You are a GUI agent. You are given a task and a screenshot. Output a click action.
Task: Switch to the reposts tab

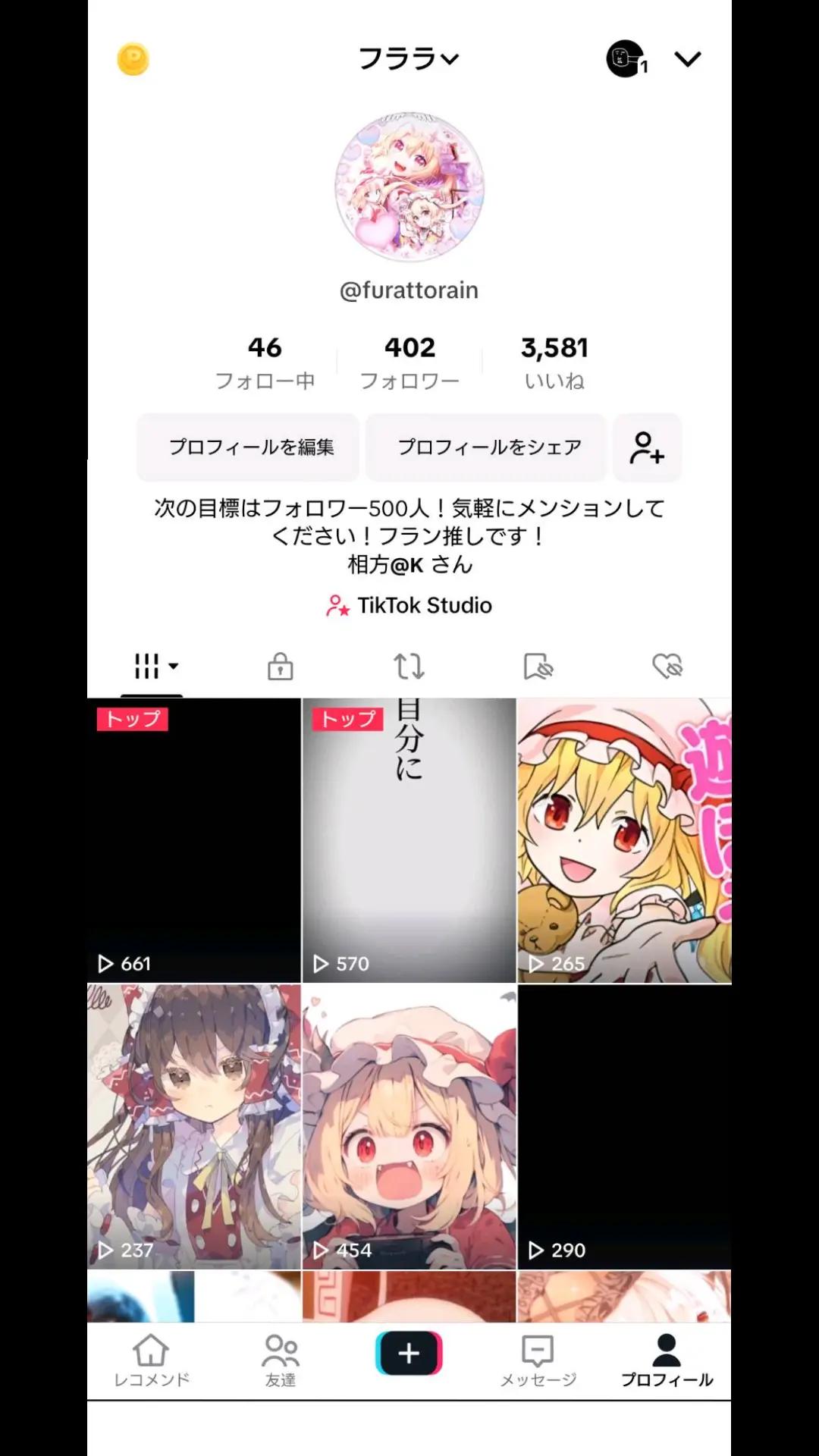point(409,667)
